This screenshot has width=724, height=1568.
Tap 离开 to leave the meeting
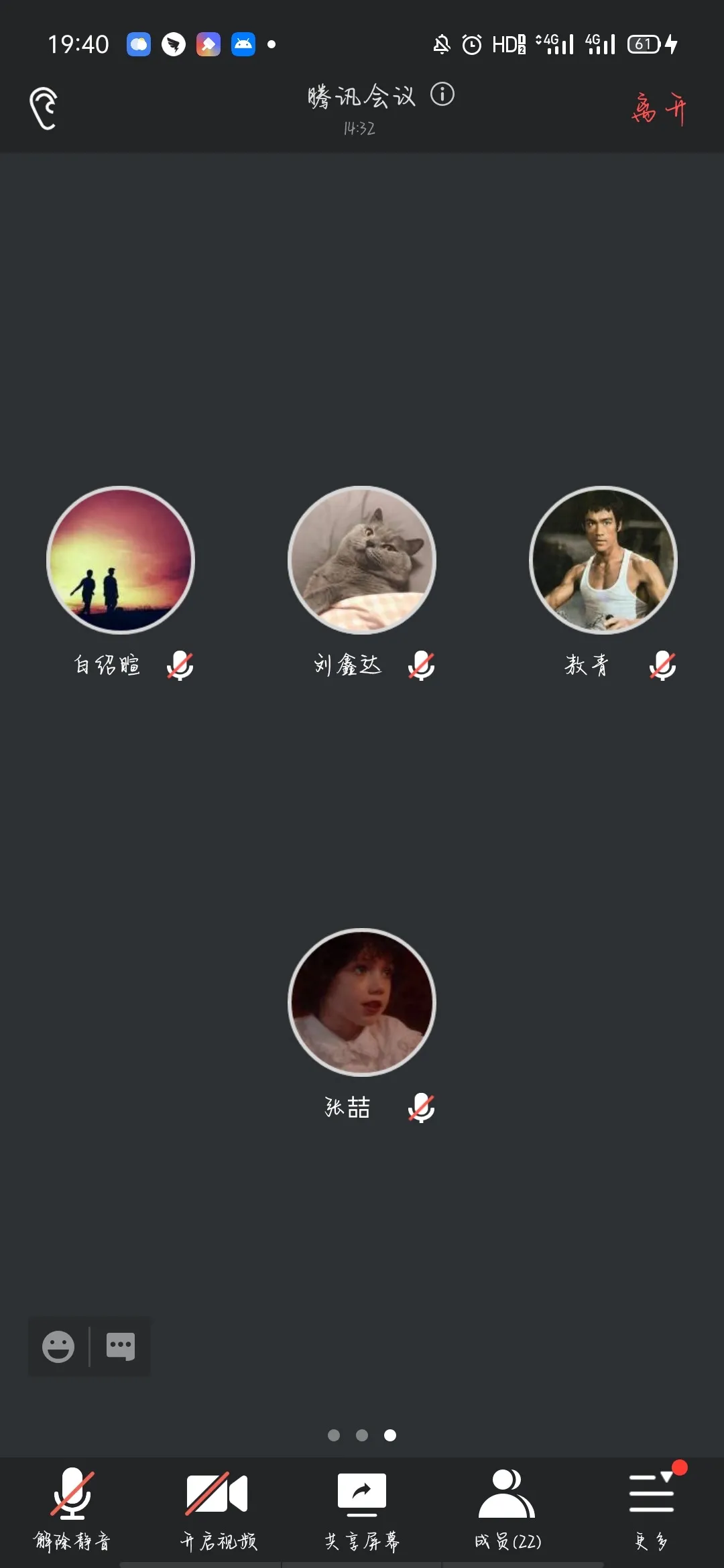[x=658, y=109]
